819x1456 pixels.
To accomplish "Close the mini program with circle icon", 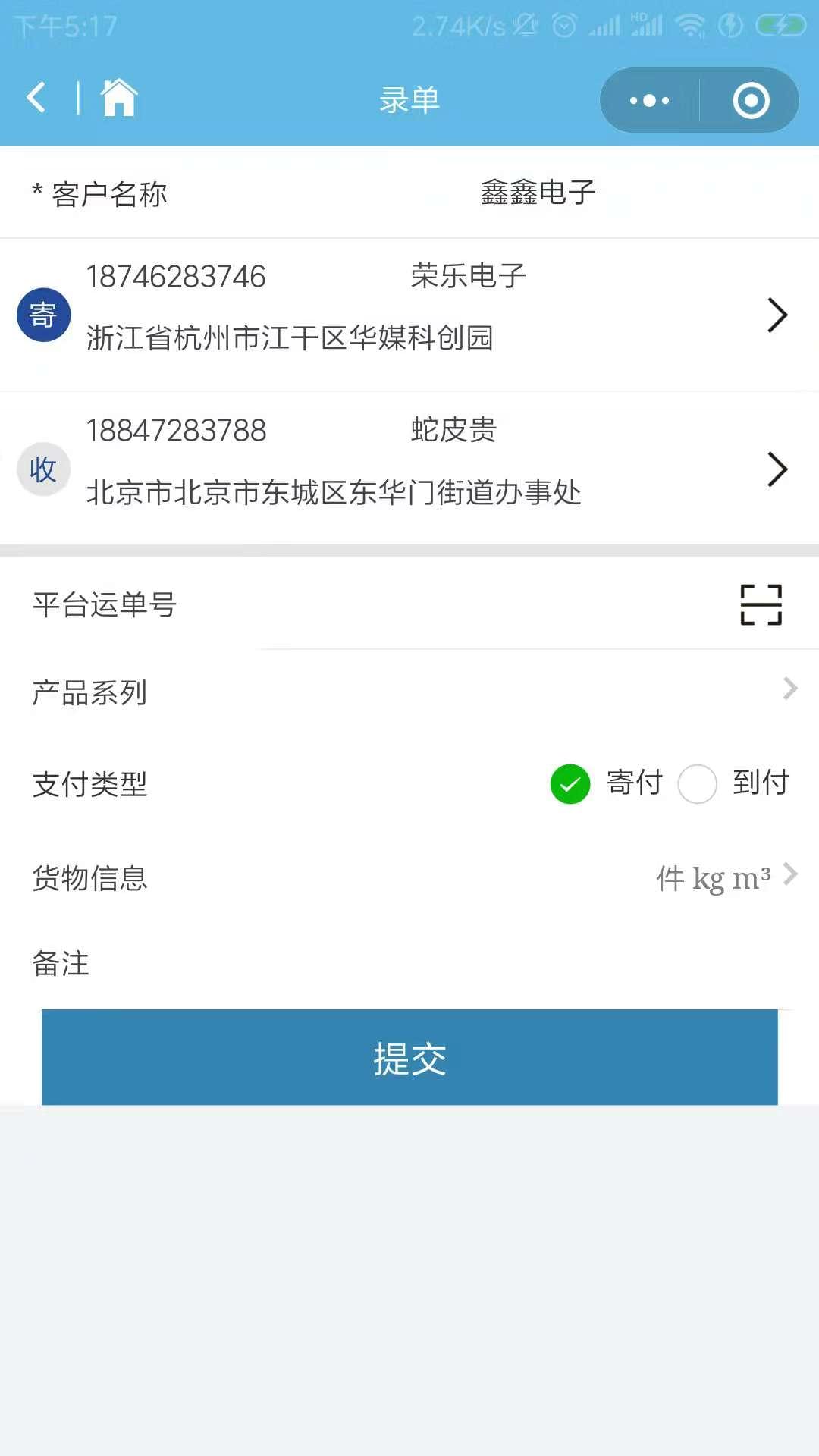I will coord(751,100).
